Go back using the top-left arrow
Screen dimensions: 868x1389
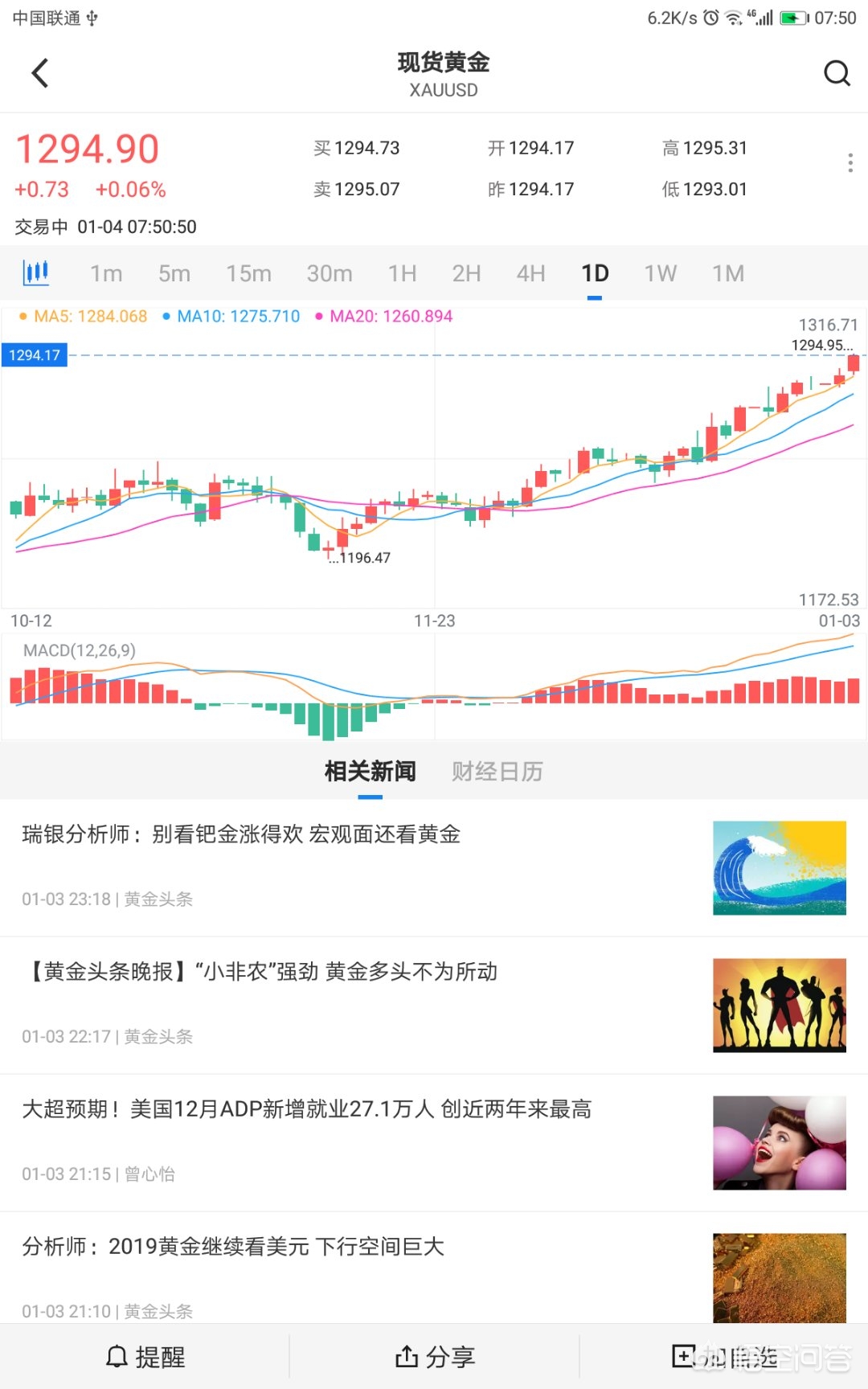40,73
